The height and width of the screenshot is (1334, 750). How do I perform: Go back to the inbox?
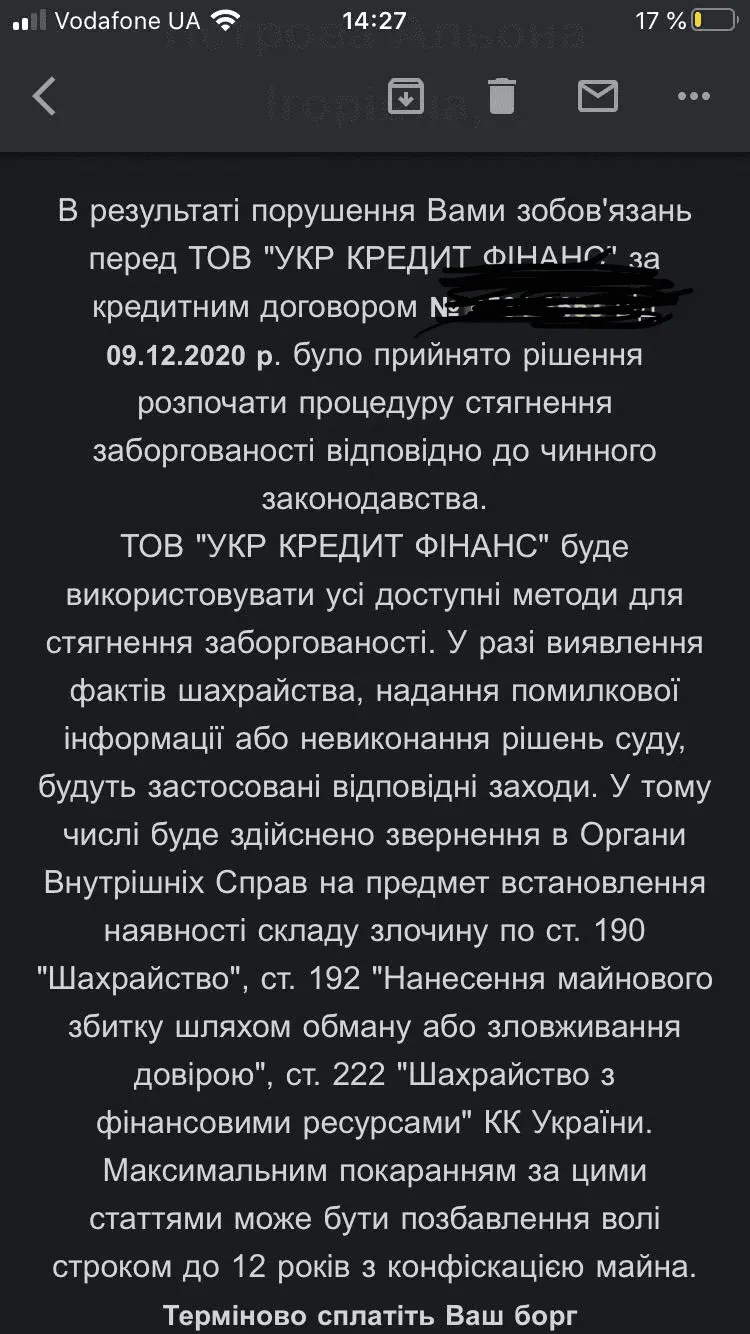(x=45, y=97)
